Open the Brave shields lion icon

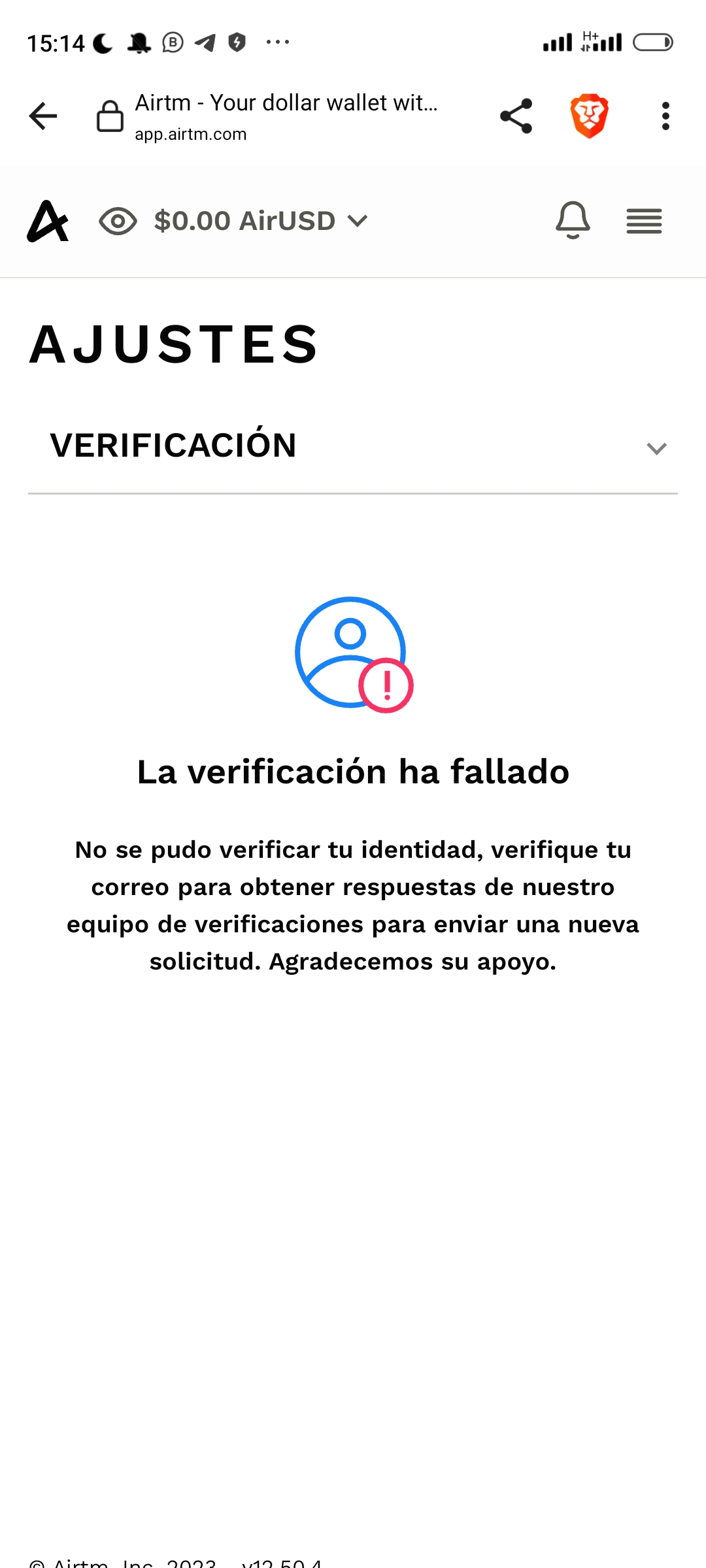point(589,116)
